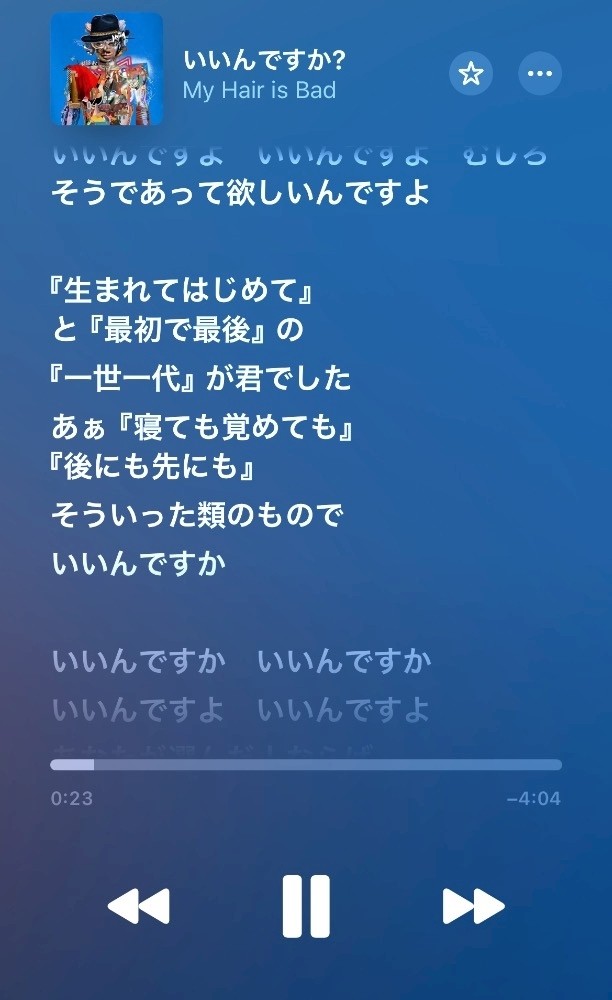This screenshot has height=1000, width=612.
Task: Open the more options menu
Action: [x=540, y=74]
